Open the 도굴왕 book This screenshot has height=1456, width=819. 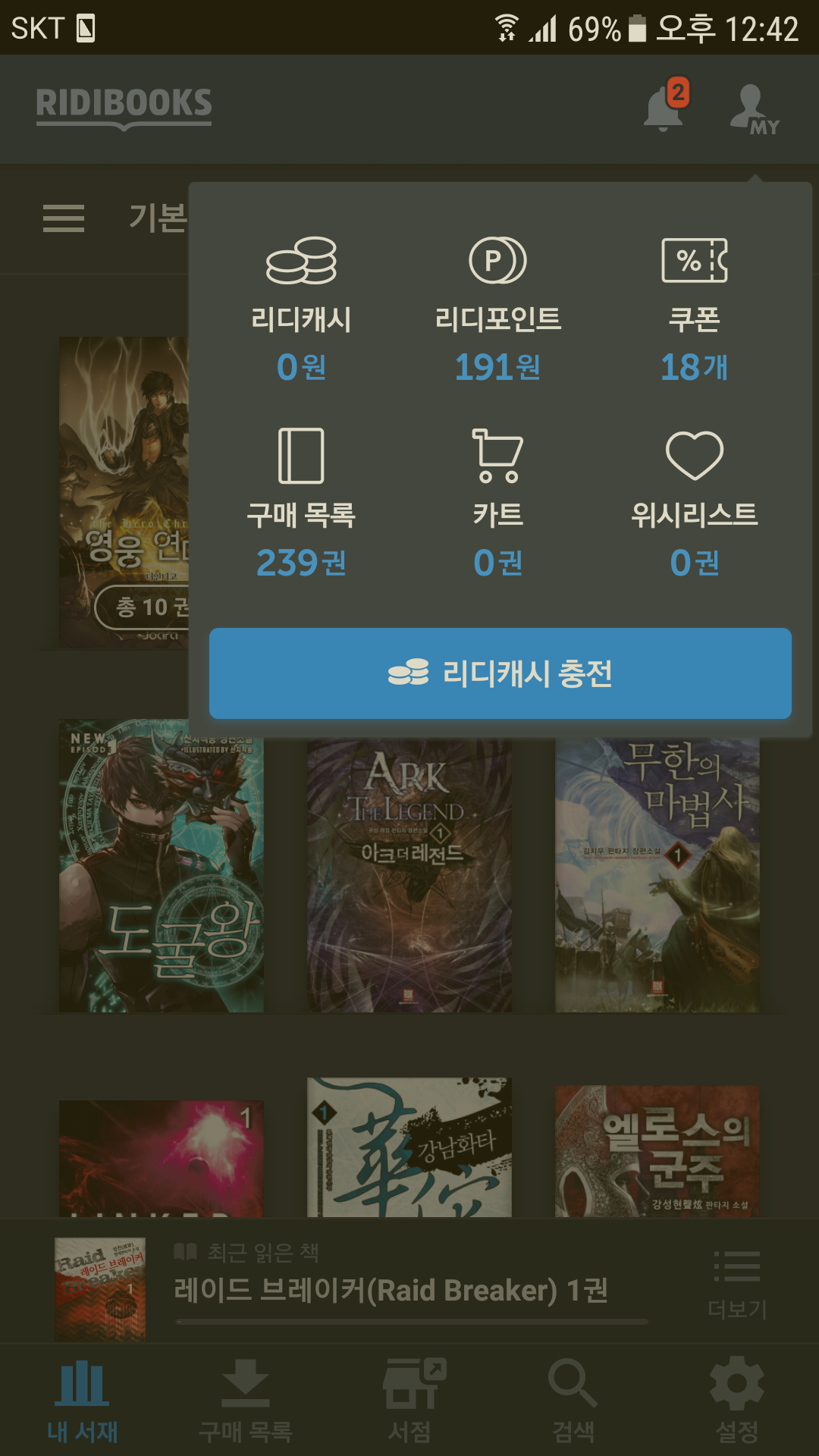(x=162, y=865)
